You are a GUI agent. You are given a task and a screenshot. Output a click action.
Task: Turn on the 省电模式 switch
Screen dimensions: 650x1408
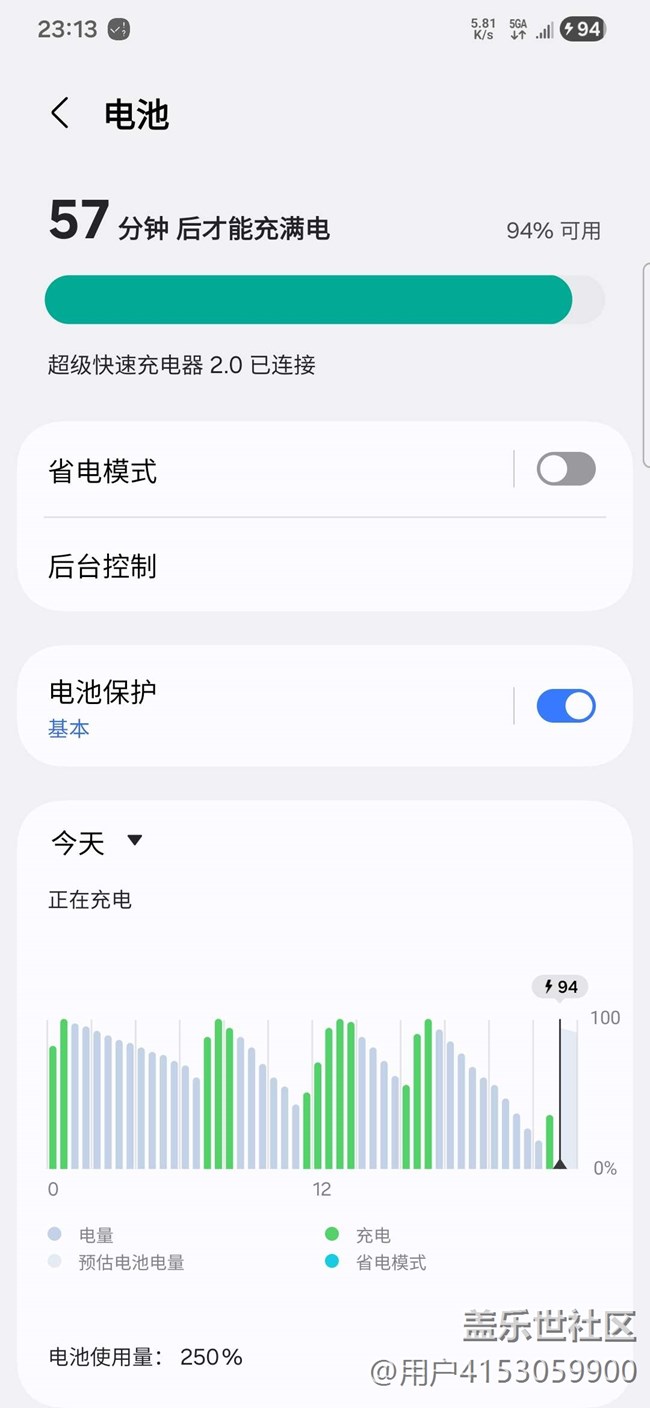pyautogui.click(x=566, y=469)
